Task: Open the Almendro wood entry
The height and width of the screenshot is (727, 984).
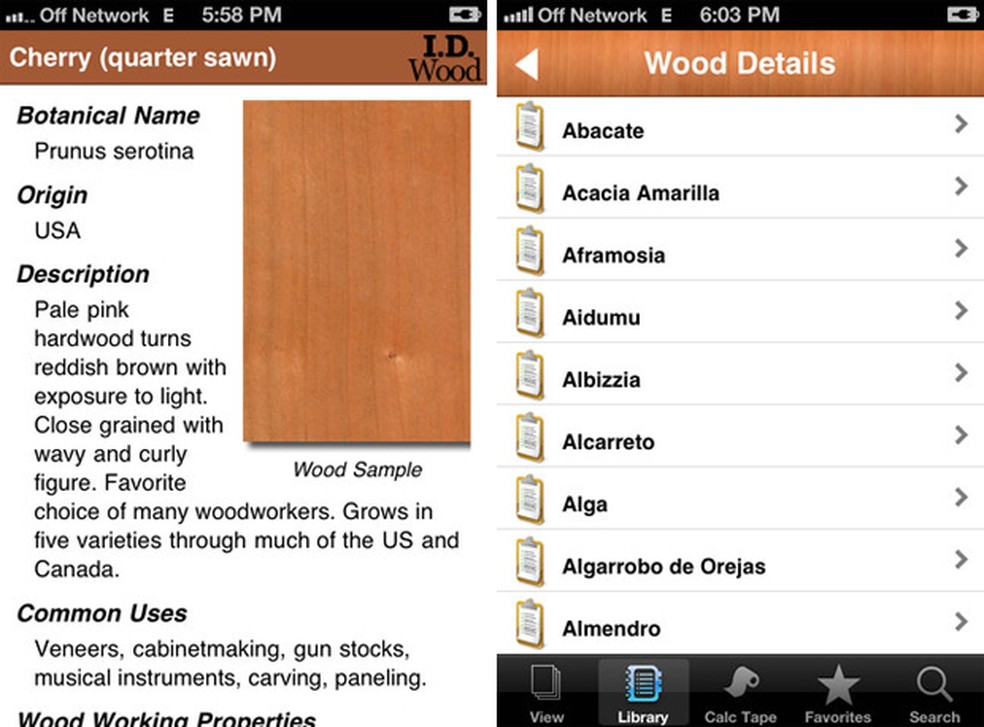Action: click(740, 628)
